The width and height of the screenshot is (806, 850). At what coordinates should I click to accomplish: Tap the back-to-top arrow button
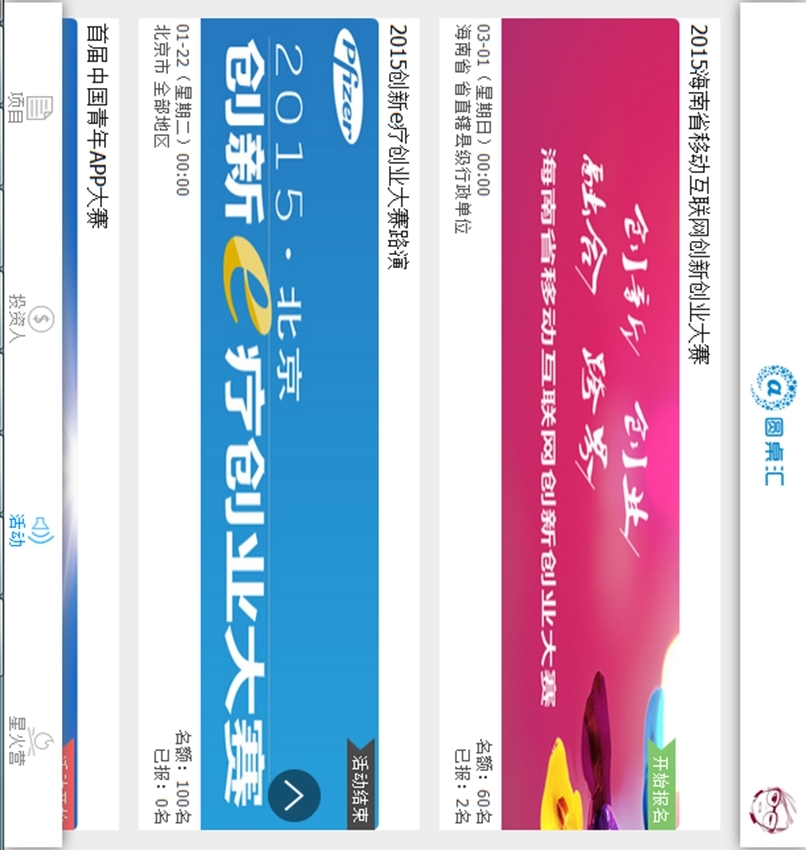point(294,795)
